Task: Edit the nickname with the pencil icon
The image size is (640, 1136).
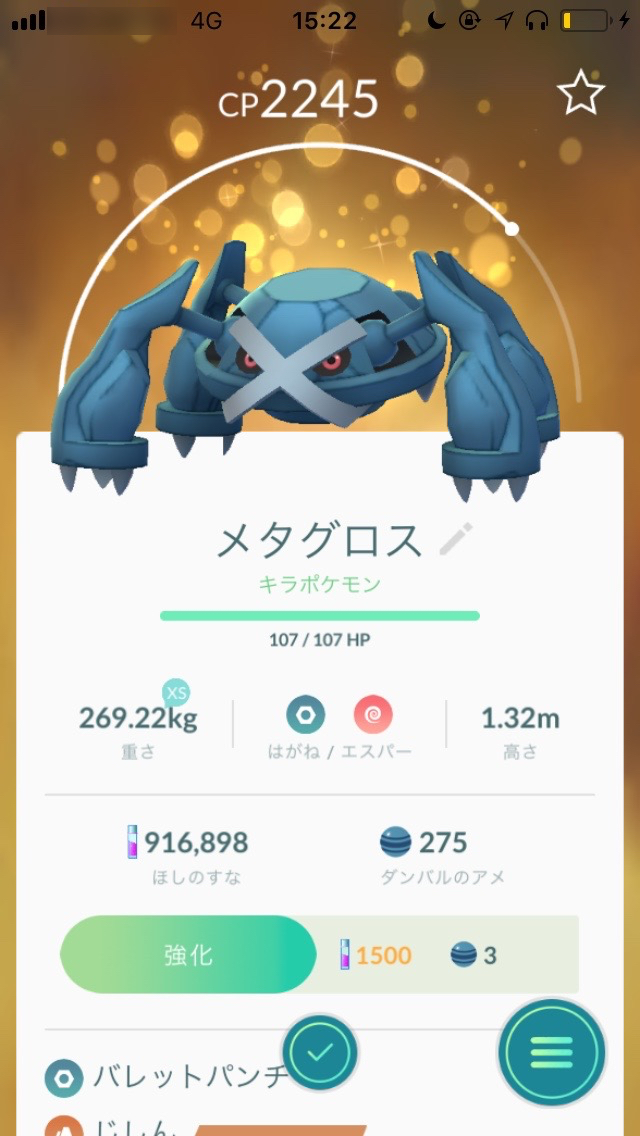Action: coord(456,540)
